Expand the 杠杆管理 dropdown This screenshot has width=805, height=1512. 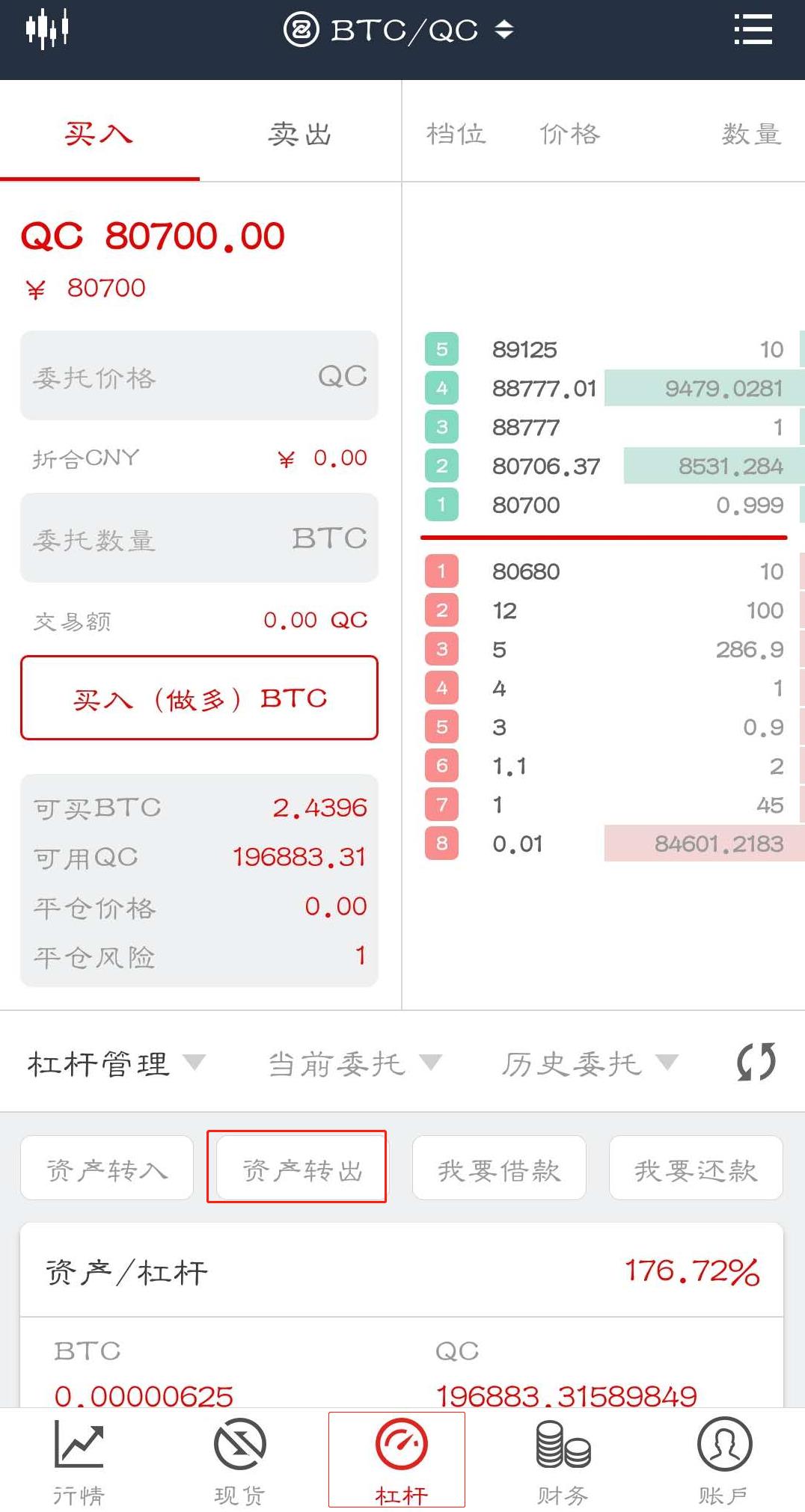(117, 1063)
